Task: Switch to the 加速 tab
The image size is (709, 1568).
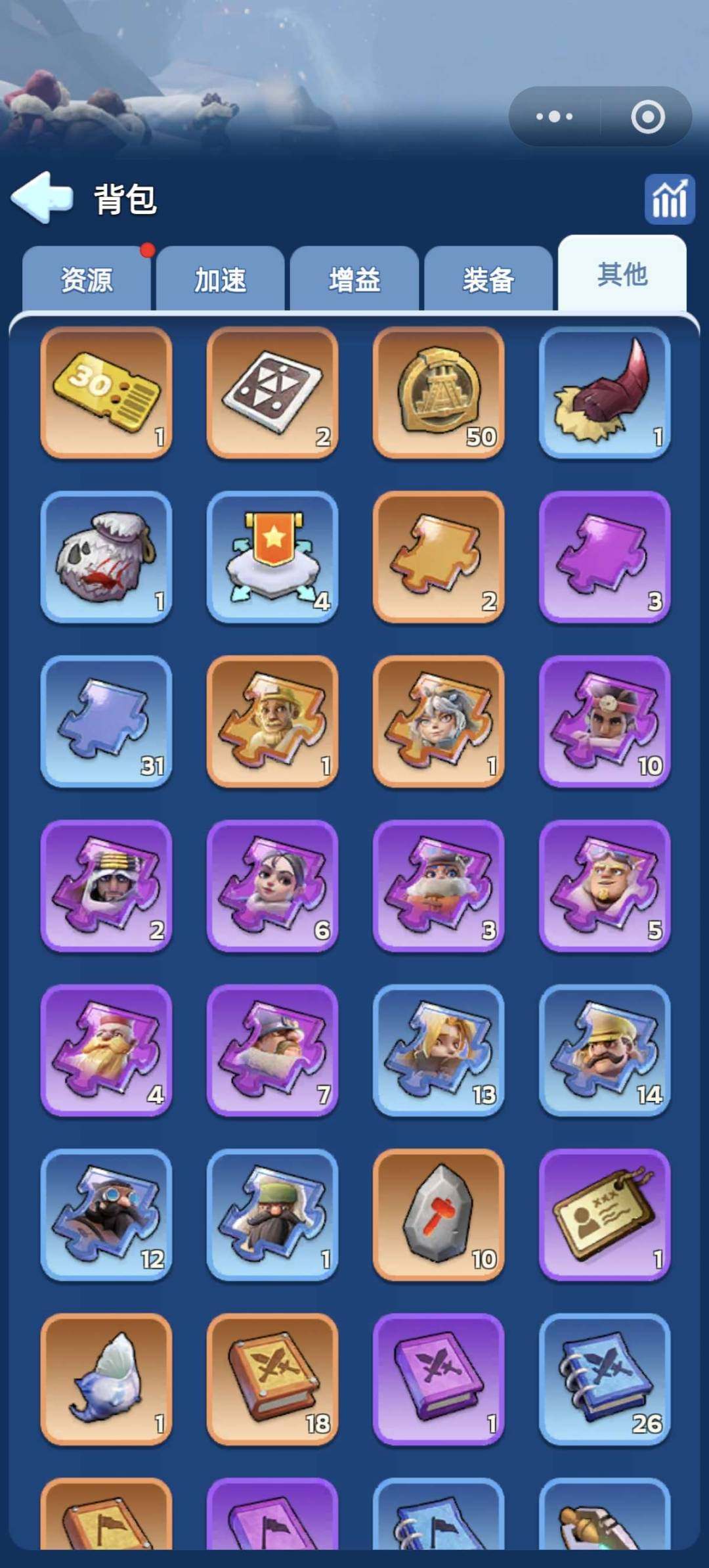Action: [221, 280]
